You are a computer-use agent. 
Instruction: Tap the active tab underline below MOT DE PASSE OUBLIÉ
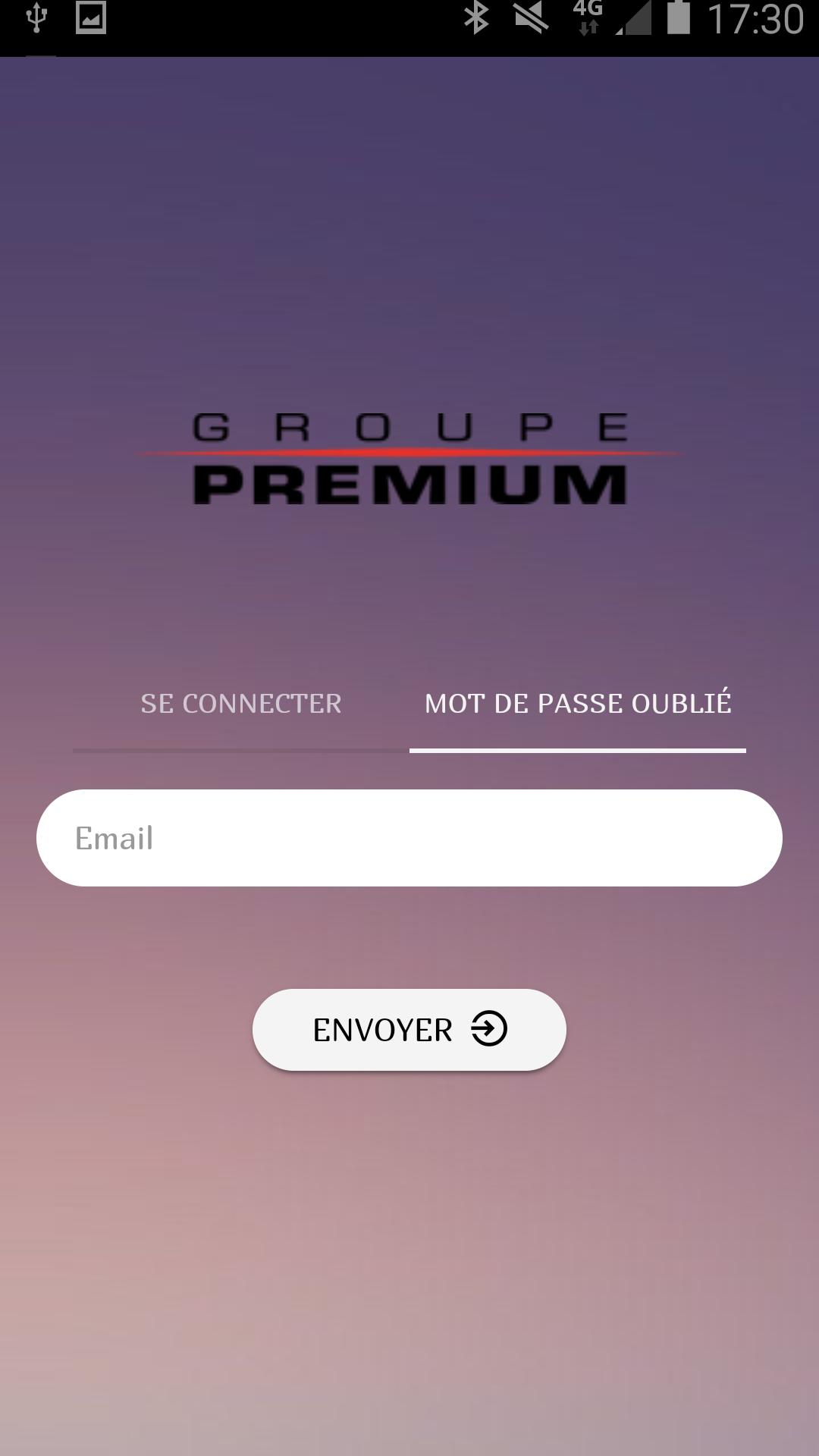click(578, 749)
